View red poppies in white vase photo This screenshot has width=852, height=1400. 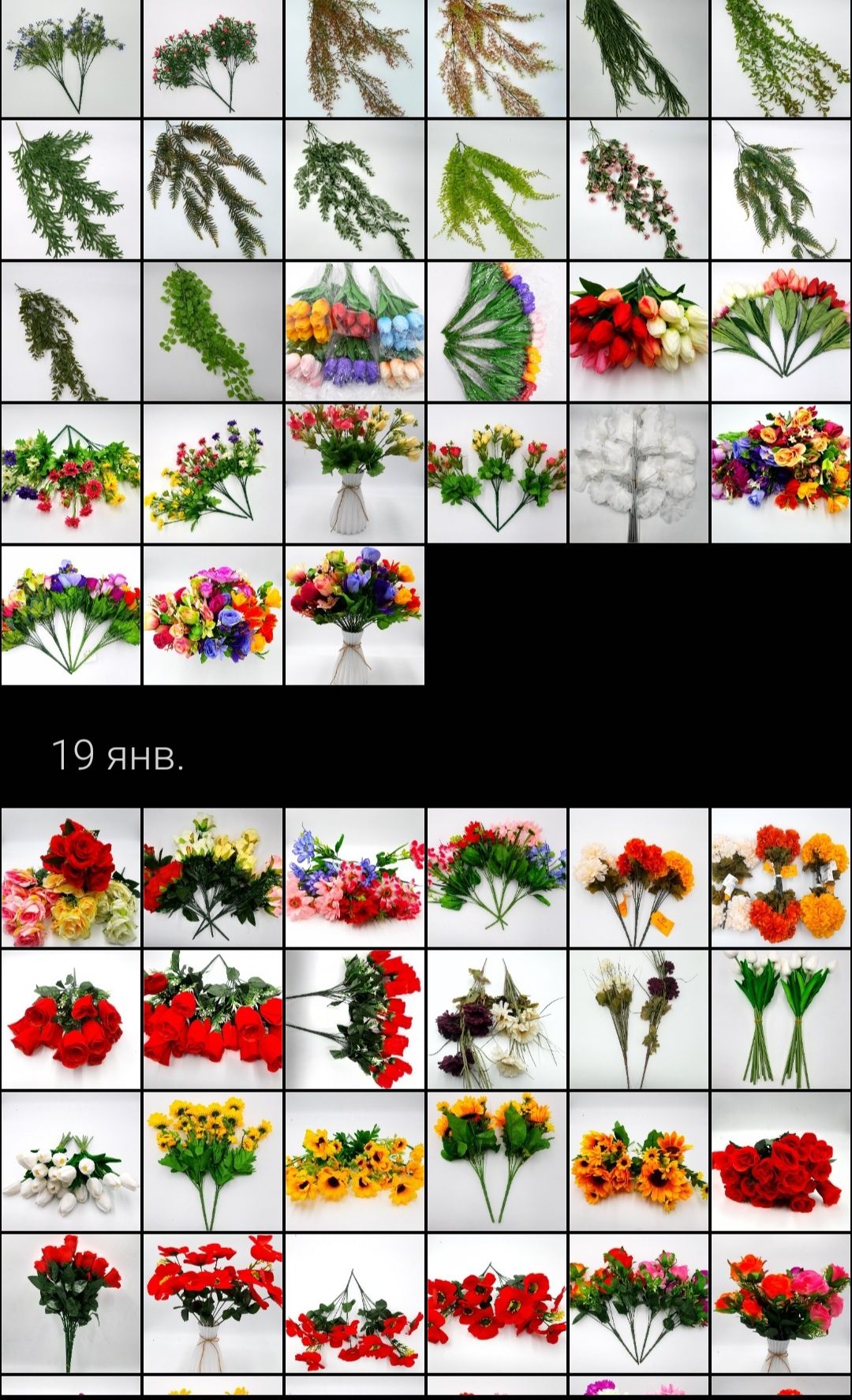point(212,1303)
